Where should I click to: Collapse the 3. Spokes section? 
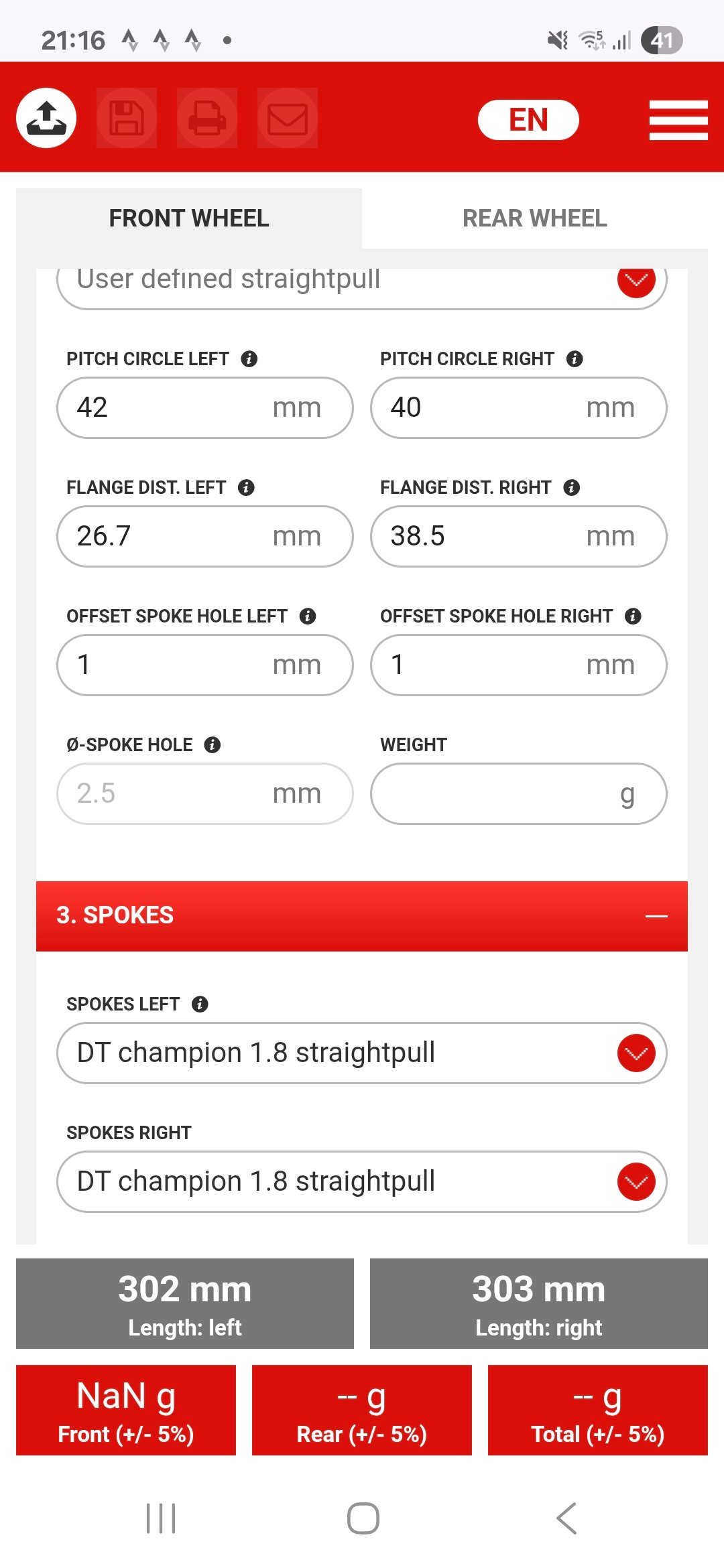tap(656, 916)
